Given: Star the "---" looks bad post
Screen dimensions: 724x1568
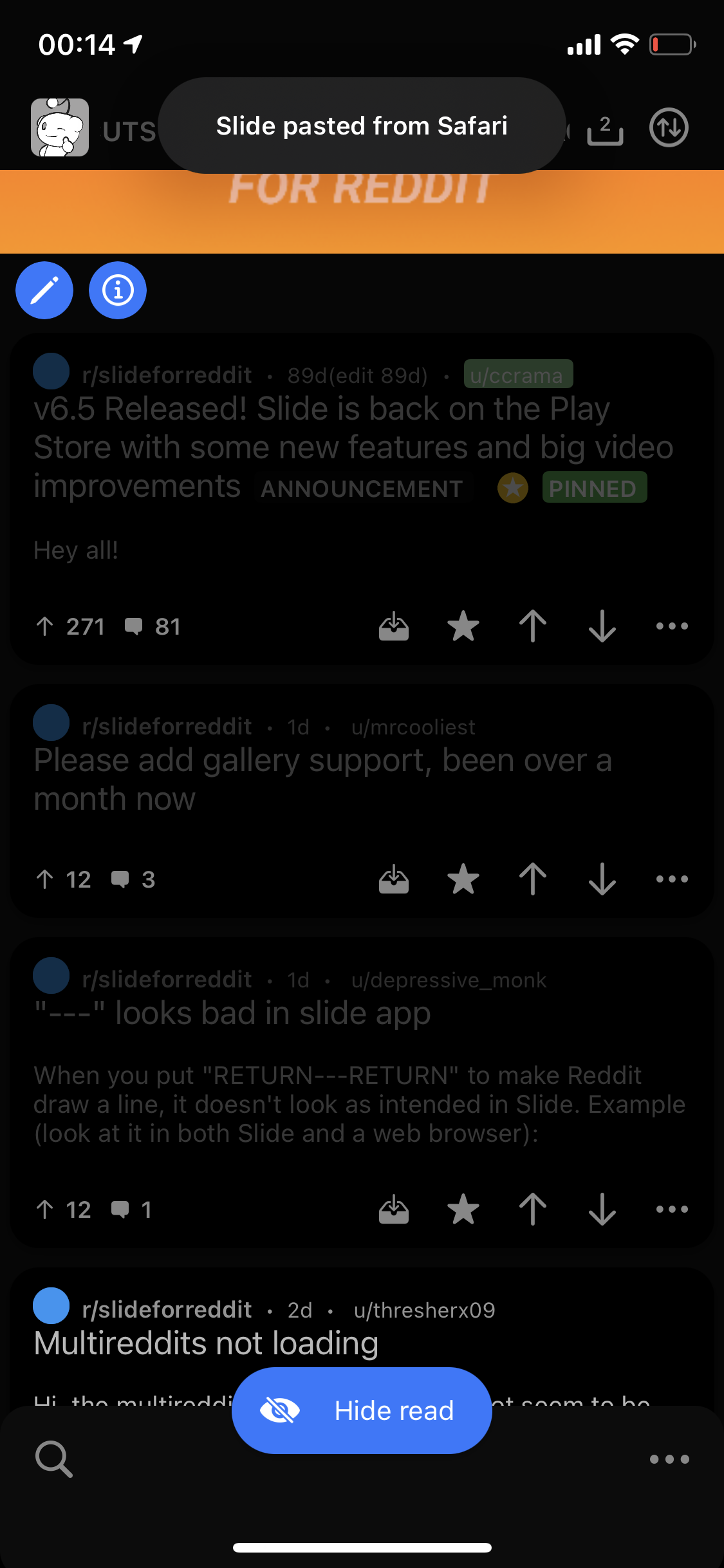Looking at the screenshot, I should coord(463,1209).
